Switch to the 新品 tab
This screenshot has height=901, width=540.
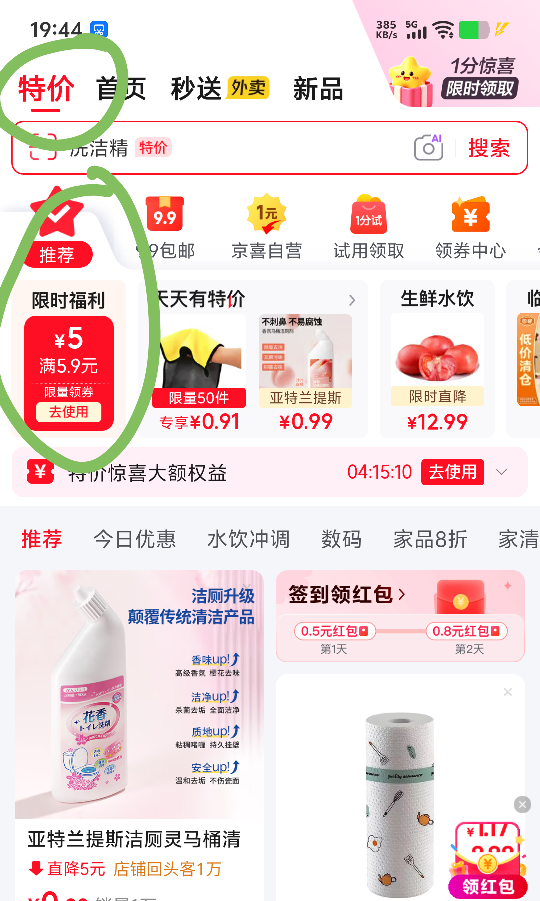[318, 88]
